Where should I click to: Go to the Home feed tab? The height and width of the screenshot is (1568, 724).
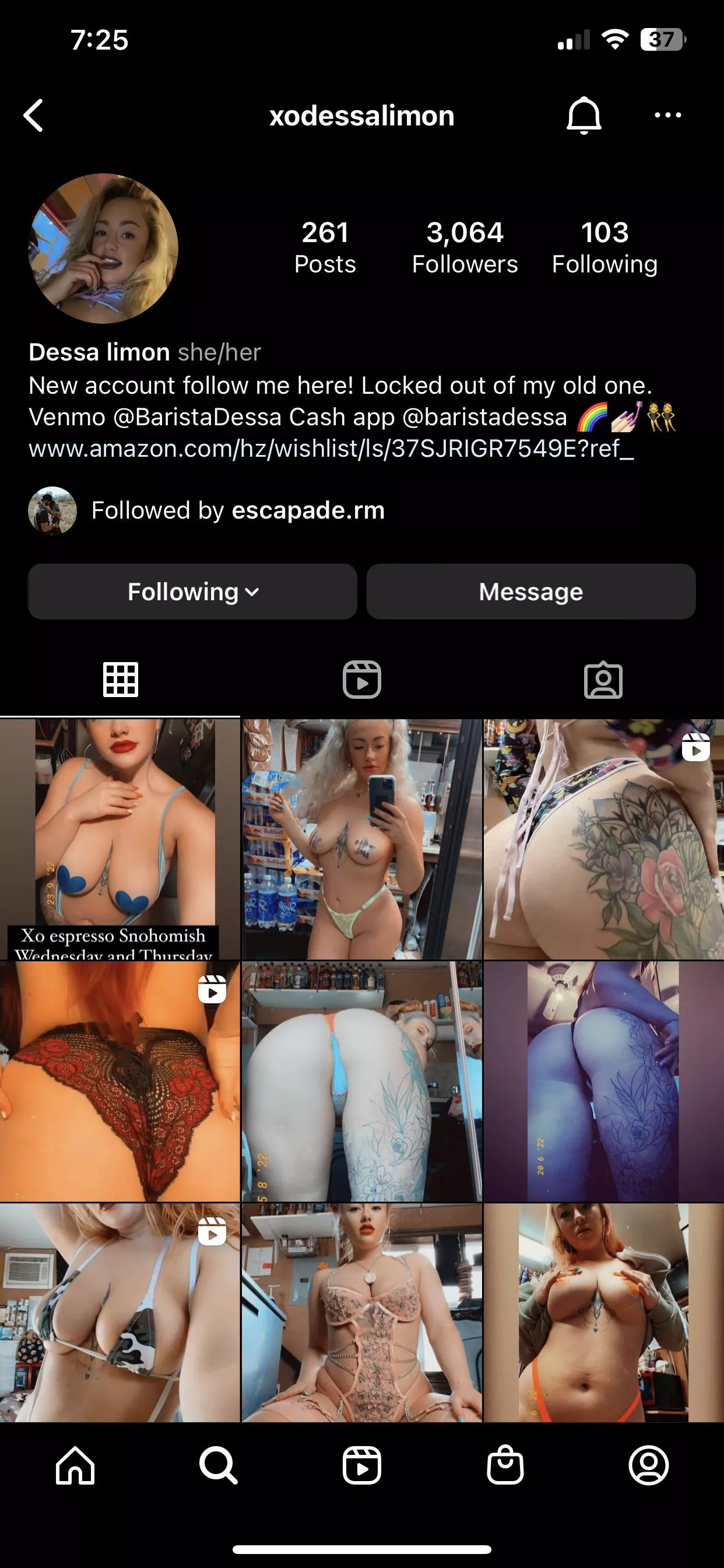tap(75, 1465)
